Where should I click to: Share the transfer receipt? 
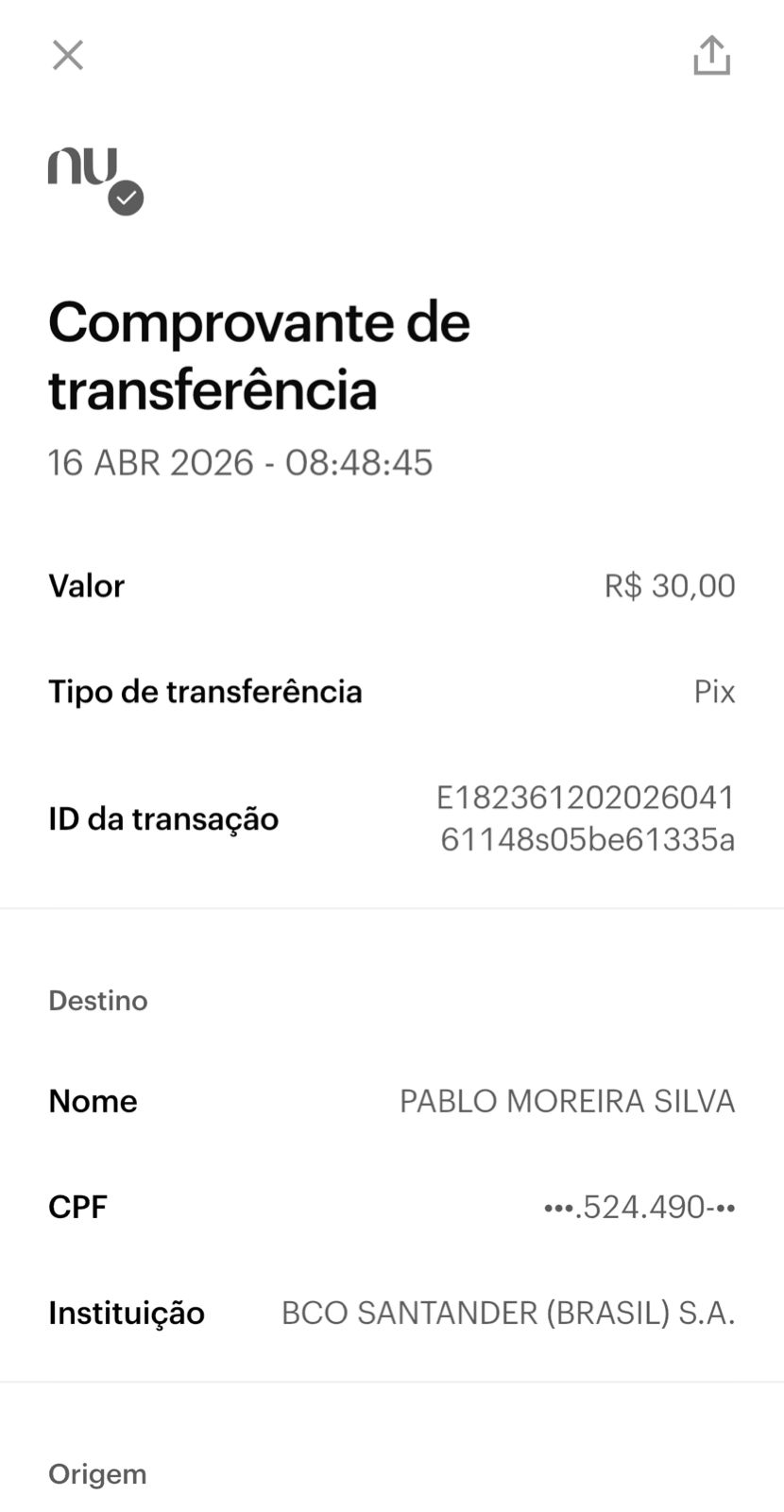click(x=711, y=56)
